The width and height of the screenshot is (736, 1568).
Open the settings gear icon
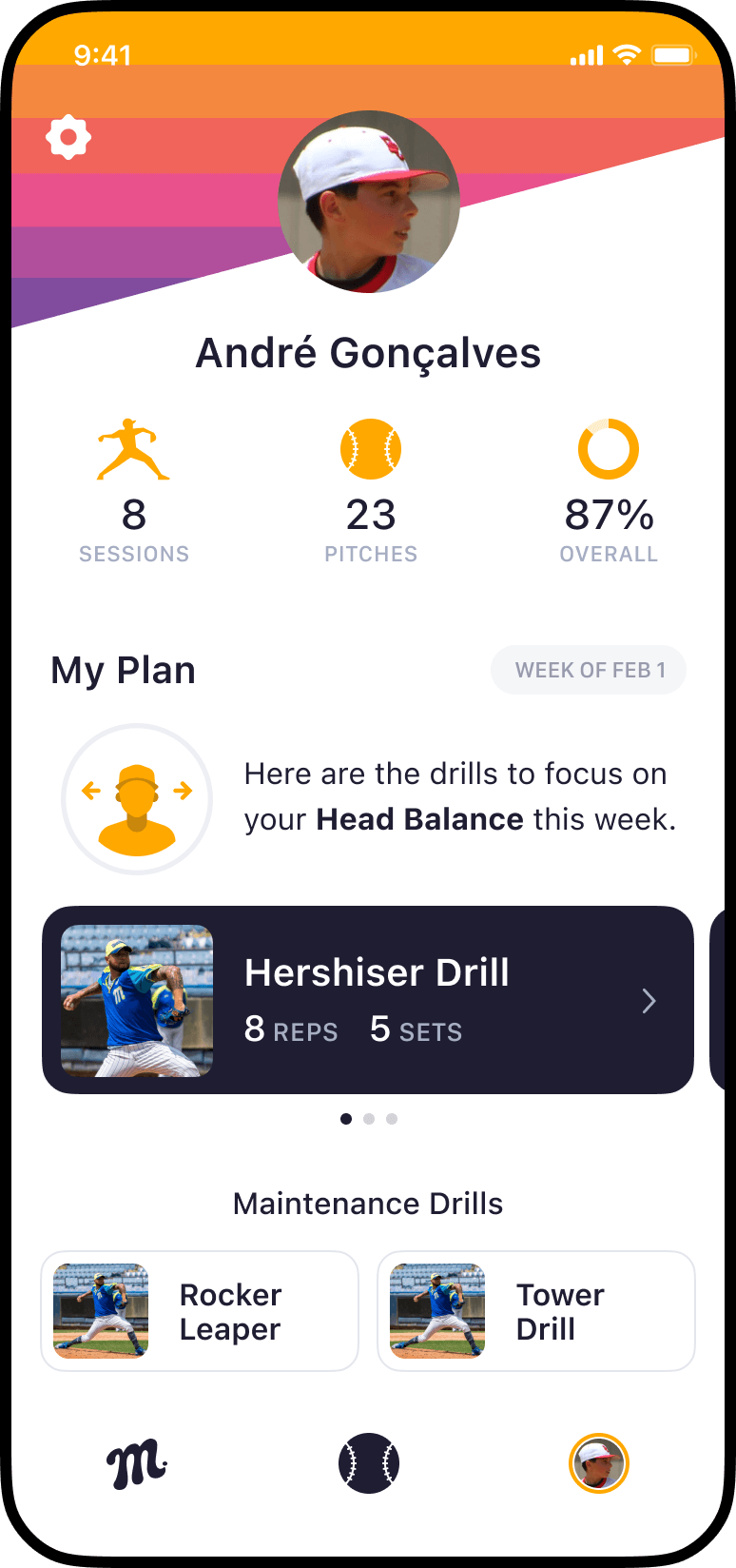tap(68, 138)
